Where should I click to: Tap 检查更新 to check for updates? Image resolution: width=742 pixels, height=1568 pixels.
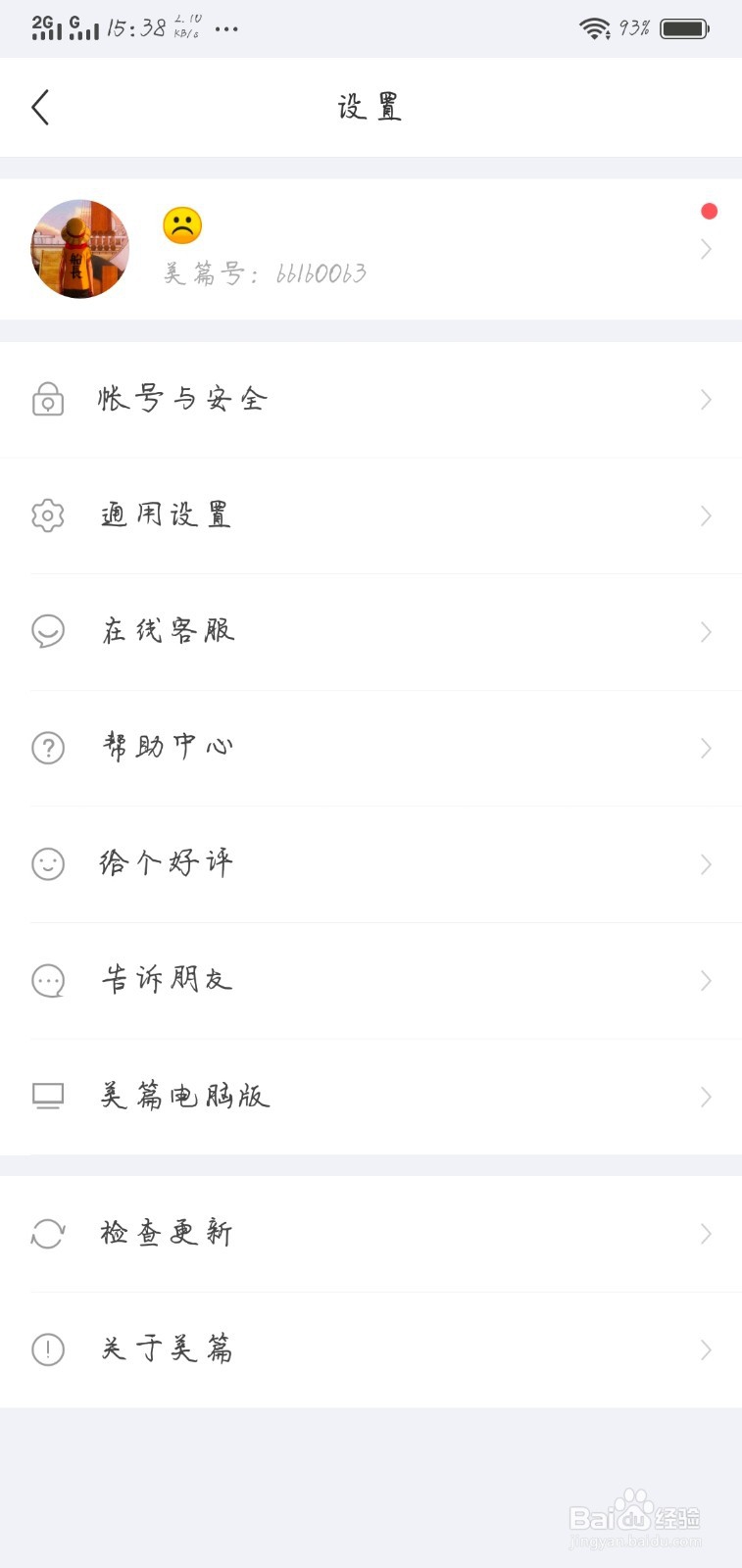tap(371, 1233)
